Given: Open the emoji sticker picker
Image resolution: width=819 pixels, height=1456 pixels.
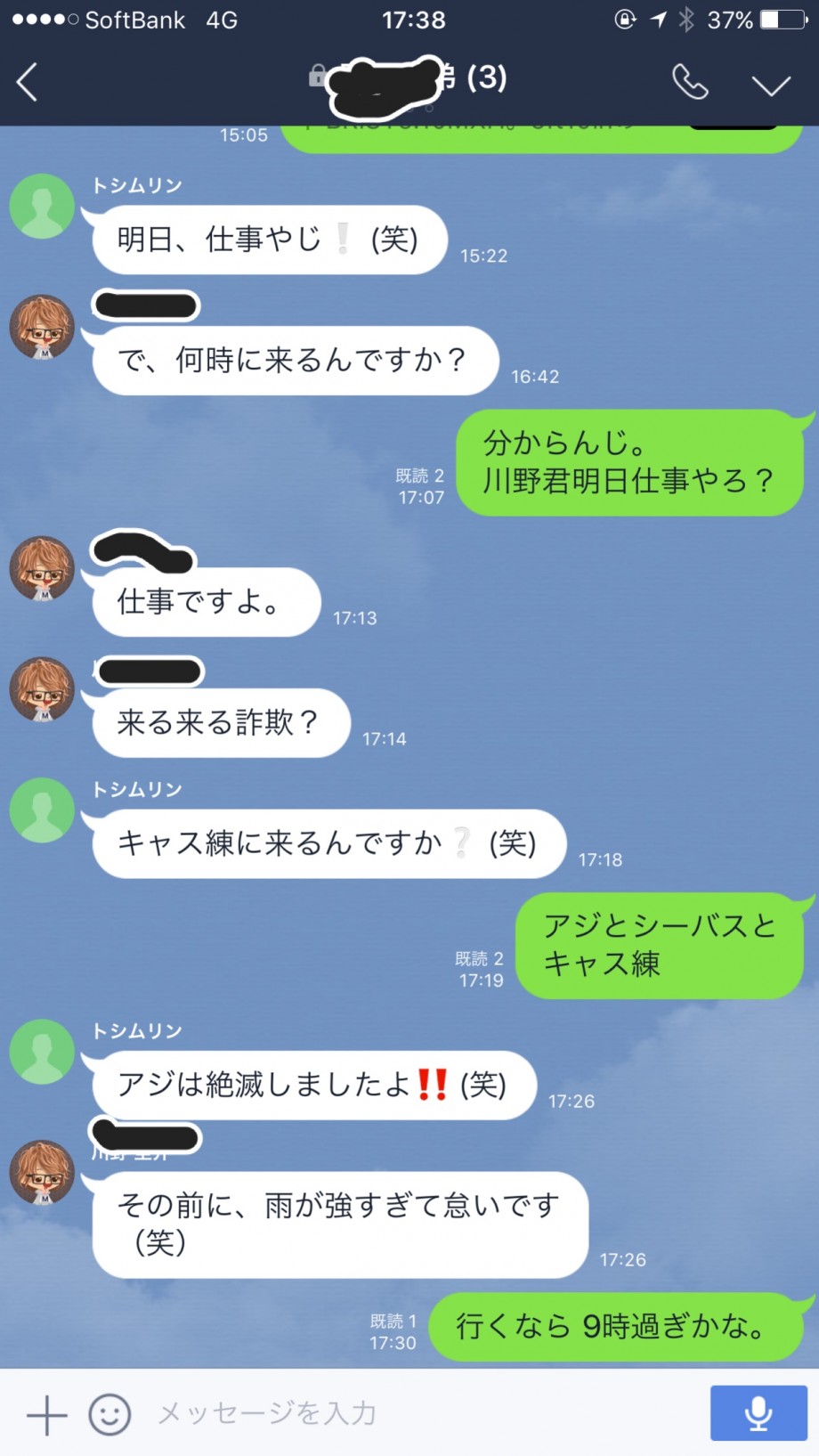Looking at the screenshot, I should click(x=110, y=1414).
